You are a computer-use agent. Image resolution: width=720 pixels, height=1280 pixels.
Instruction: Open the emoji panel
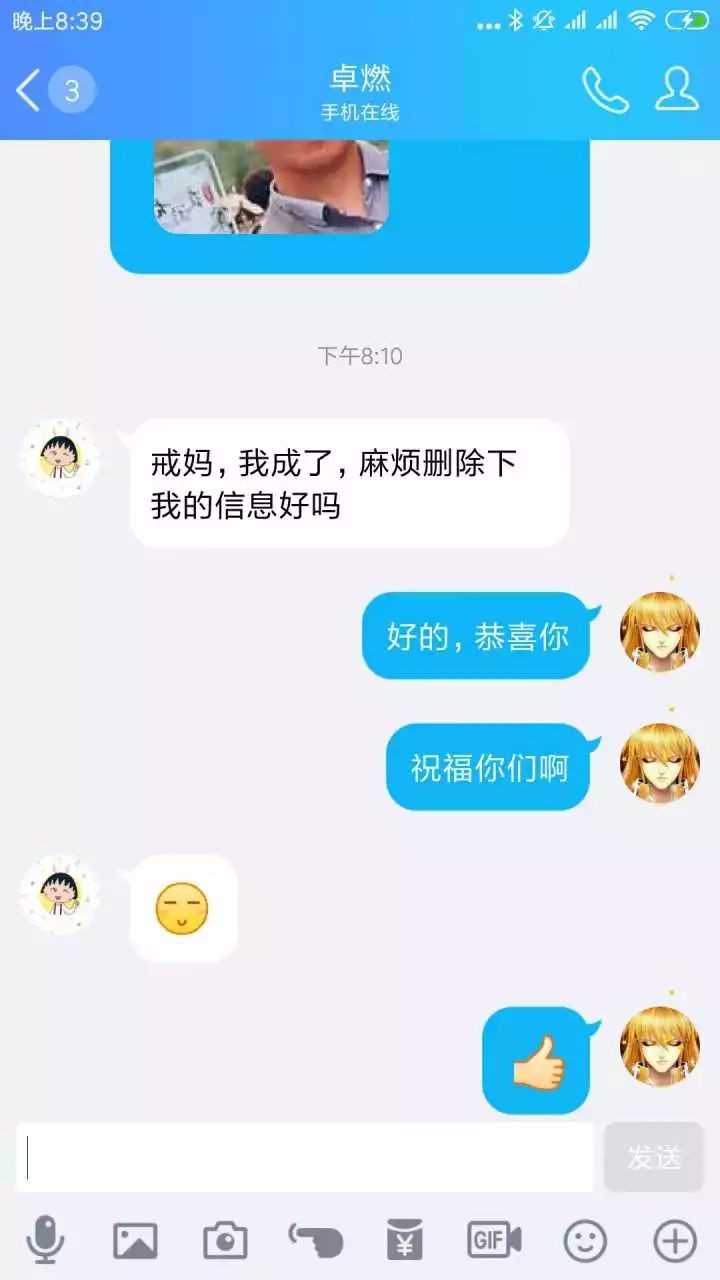point(585,1241)
